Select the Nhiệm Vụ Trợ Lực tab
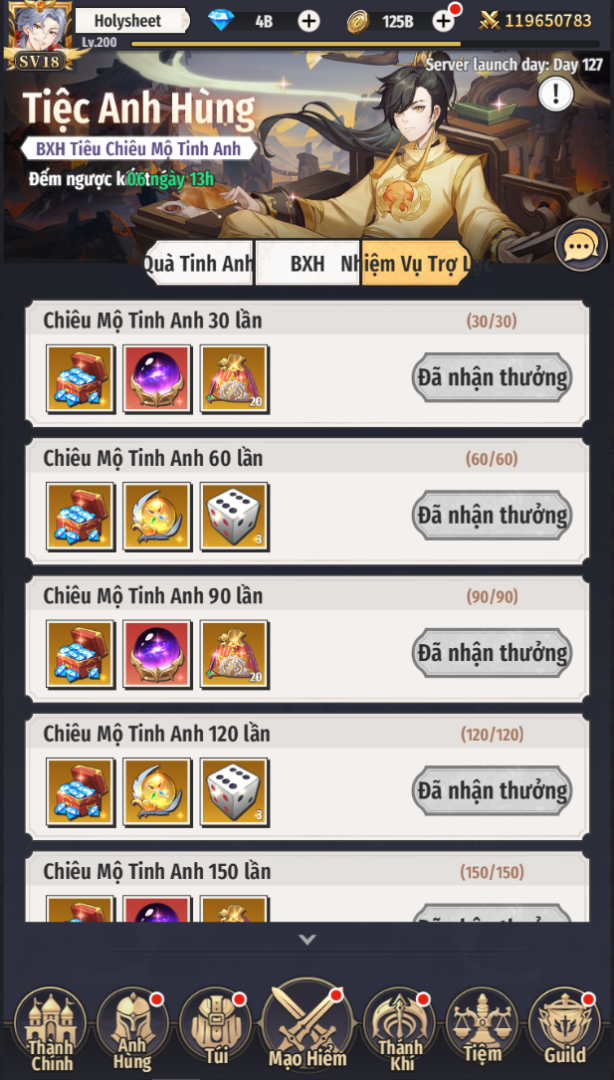This screenshot has height=1080, width=614. coord(416,263)
